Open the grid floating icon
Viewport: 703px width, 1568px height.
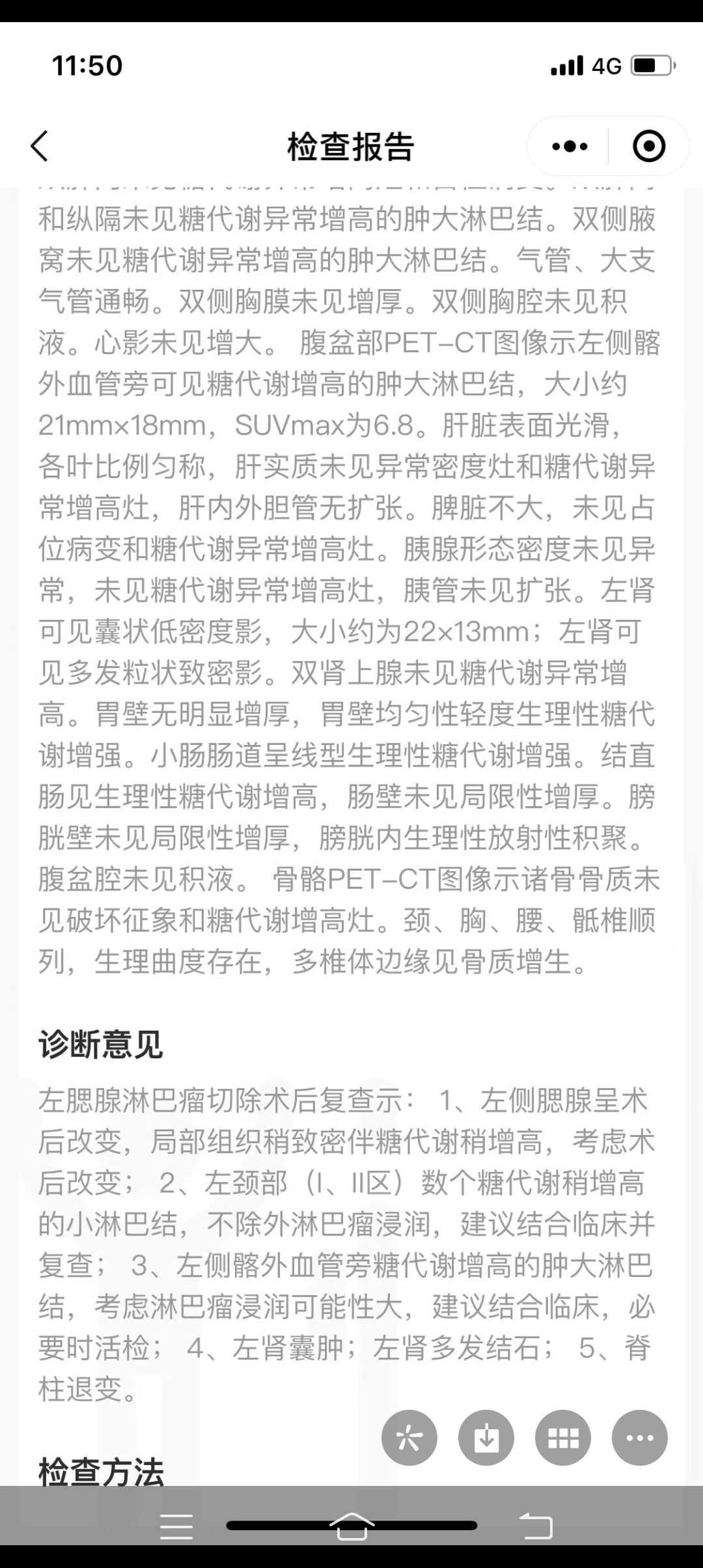563,1438
